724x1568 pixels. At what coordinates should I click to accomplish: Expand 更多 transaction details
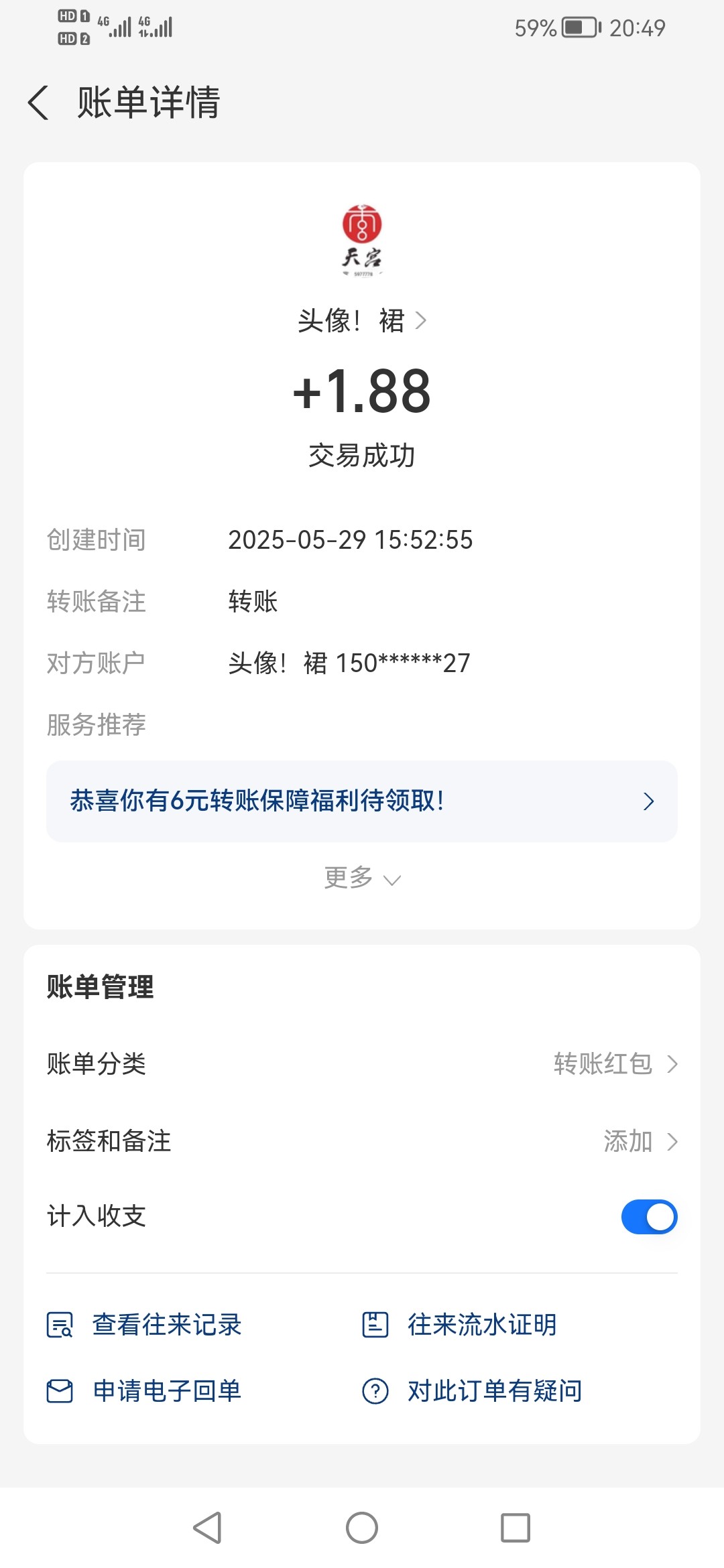(362, 878)
